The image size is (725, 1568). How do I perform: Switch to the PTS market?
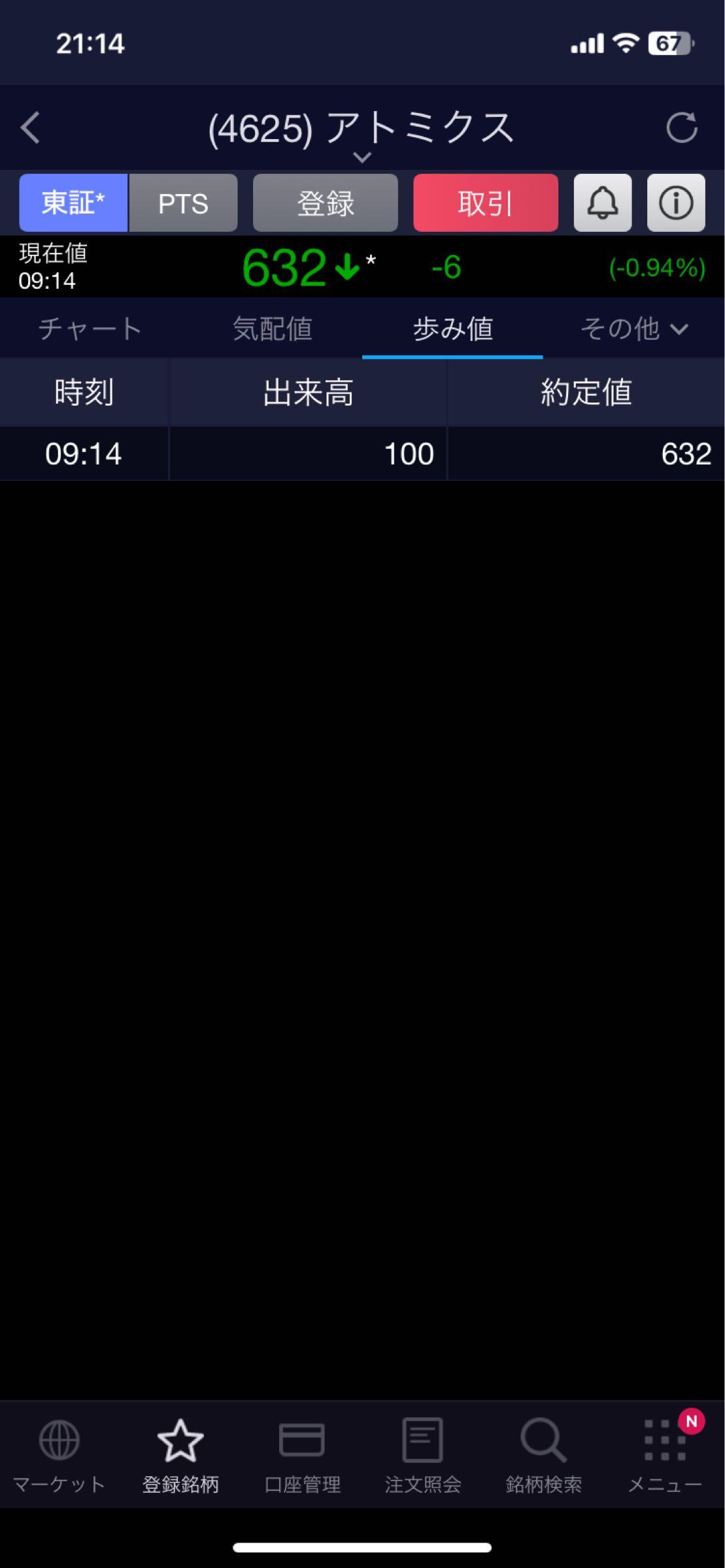pyautogui.click(x=183, y=203)
